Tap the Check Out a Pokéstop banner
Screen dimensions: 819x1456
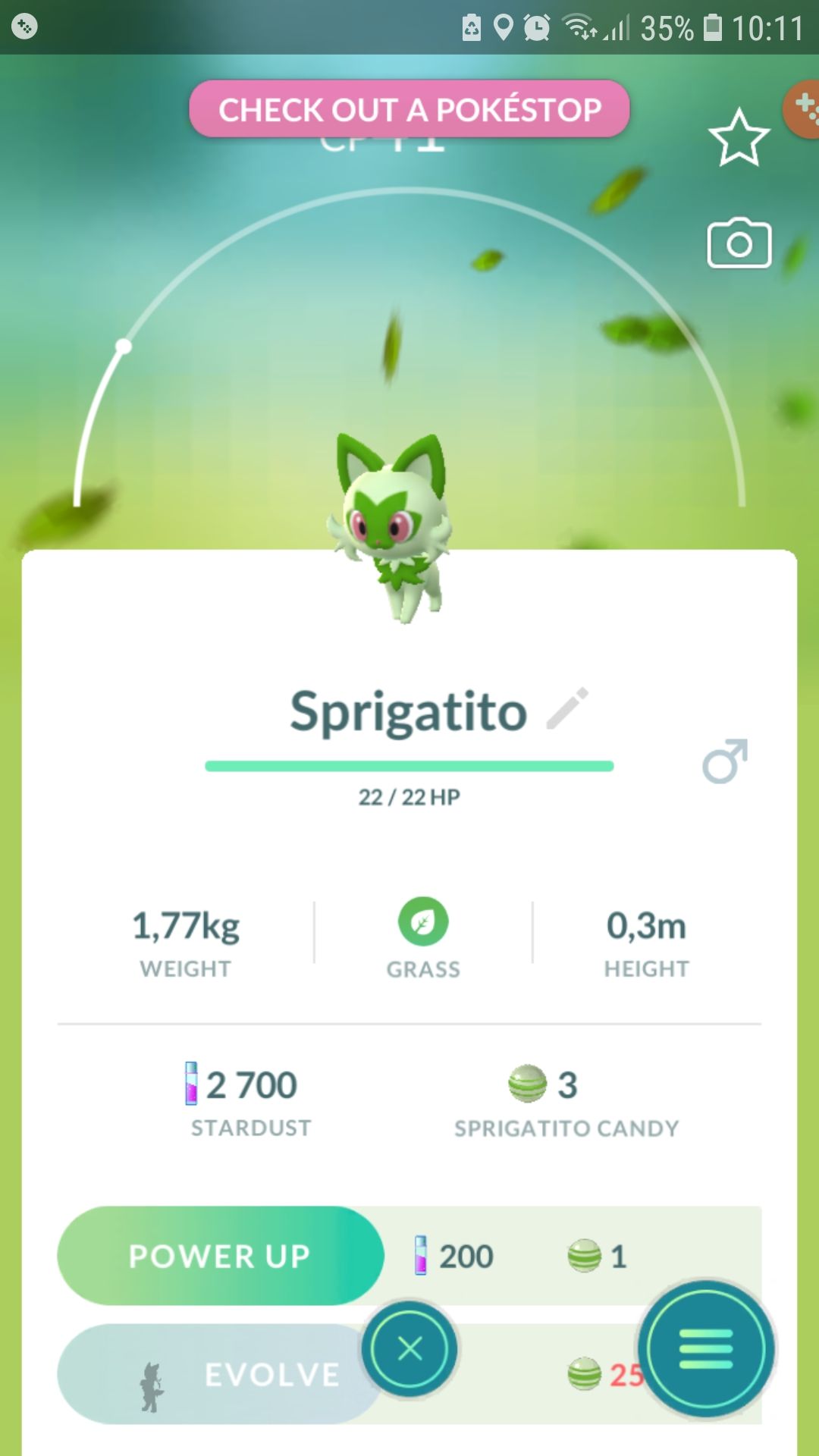[x=409, y=109]
